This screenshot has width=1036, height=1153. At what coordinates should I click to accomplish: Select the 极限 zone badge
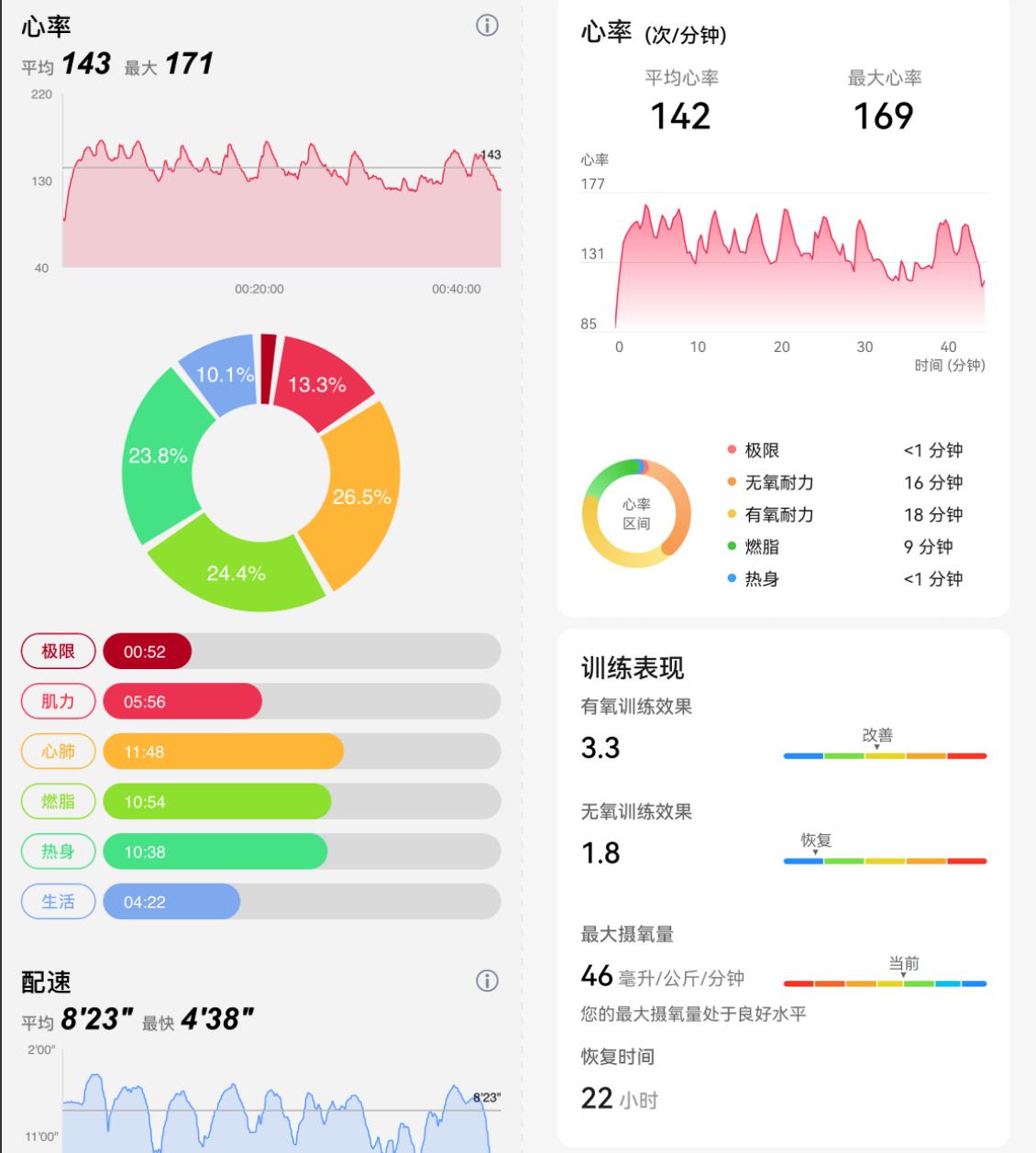58,651
